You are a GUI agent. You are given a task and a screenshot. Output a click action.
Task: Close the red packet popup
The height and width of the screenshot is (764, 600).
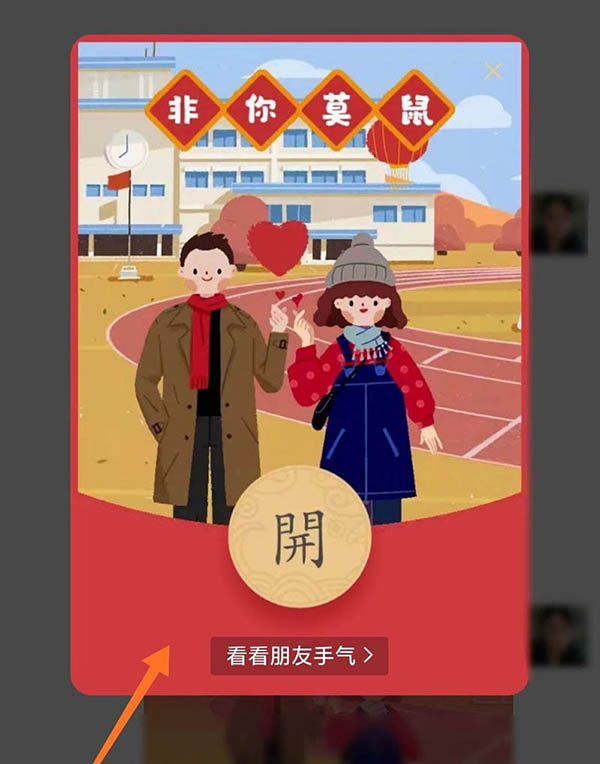[x=493, y=71]
